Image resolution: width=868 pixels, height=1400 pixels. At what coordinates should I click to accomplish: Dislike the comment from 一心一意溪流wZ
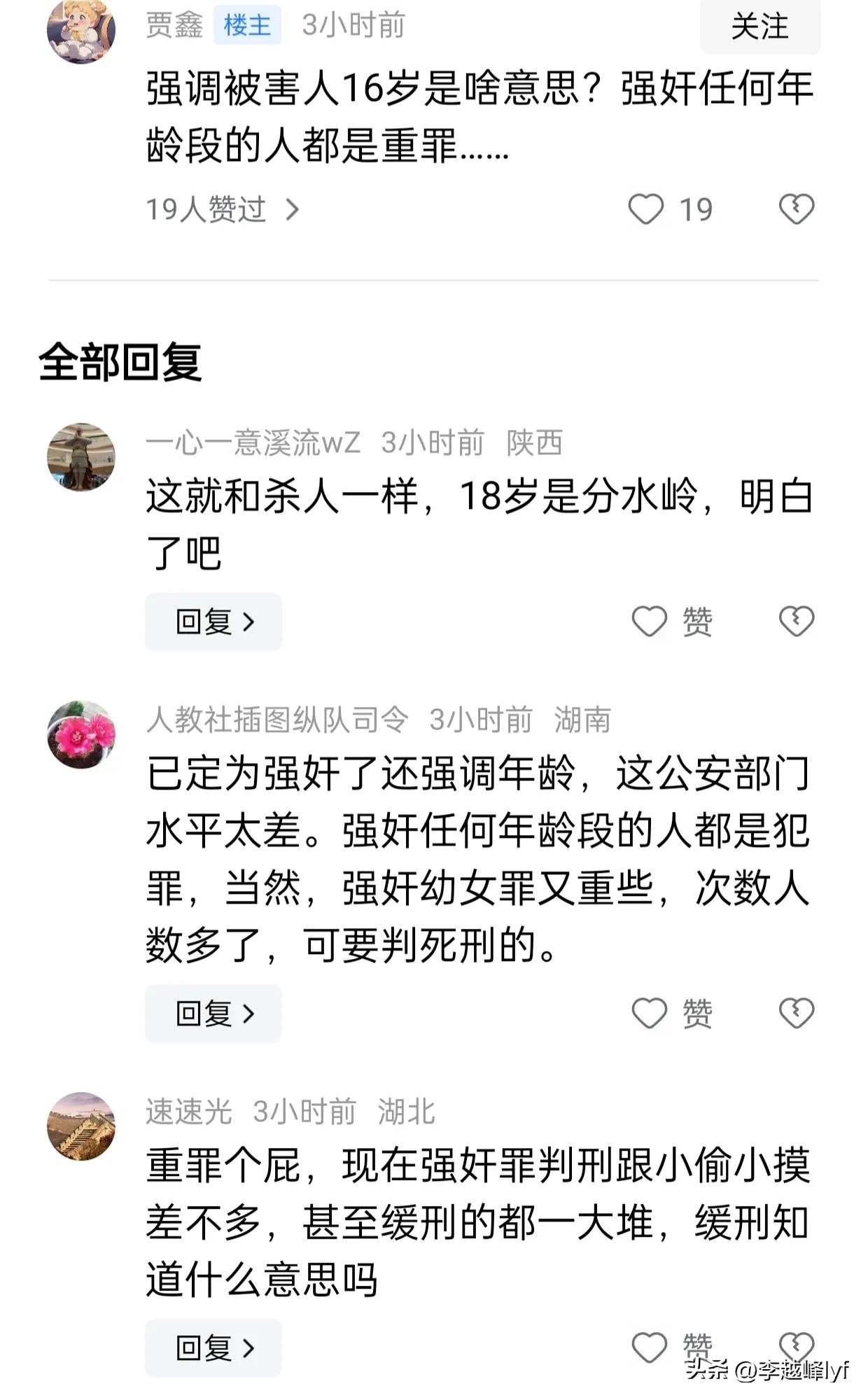pos(797,622)
